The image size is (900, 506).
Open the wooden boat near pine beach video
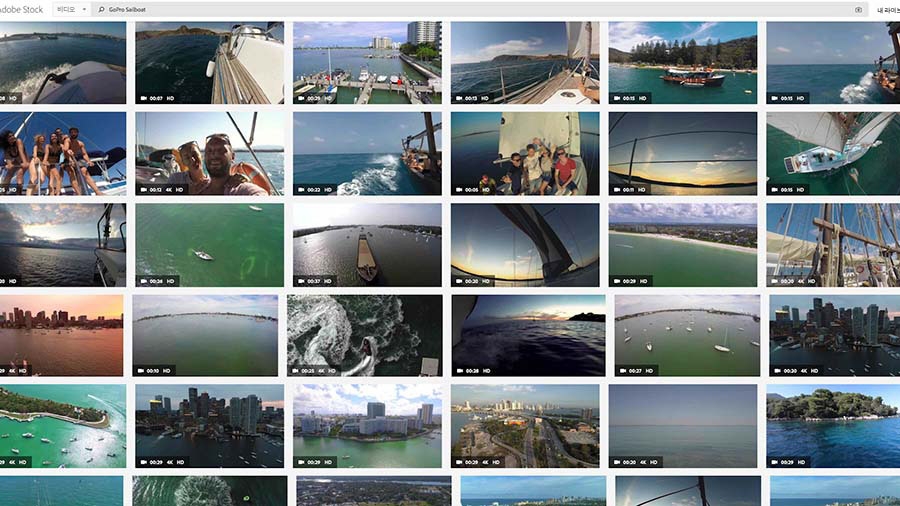pos(682,62)
